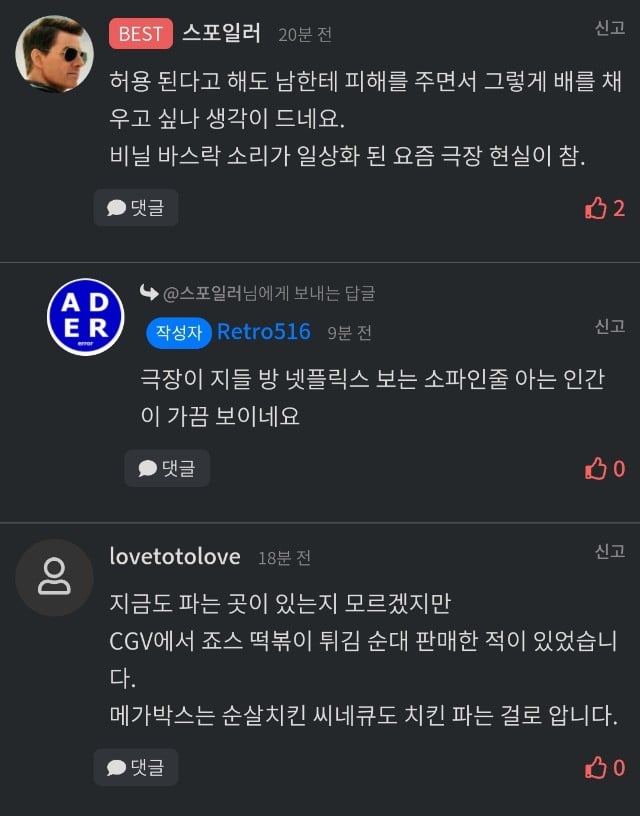Image resolution: width=640 pixels, height=816 pixels.
Task: Open lovetotolove's default avatar
Action: pyautogui.click(x=54, y=577)
